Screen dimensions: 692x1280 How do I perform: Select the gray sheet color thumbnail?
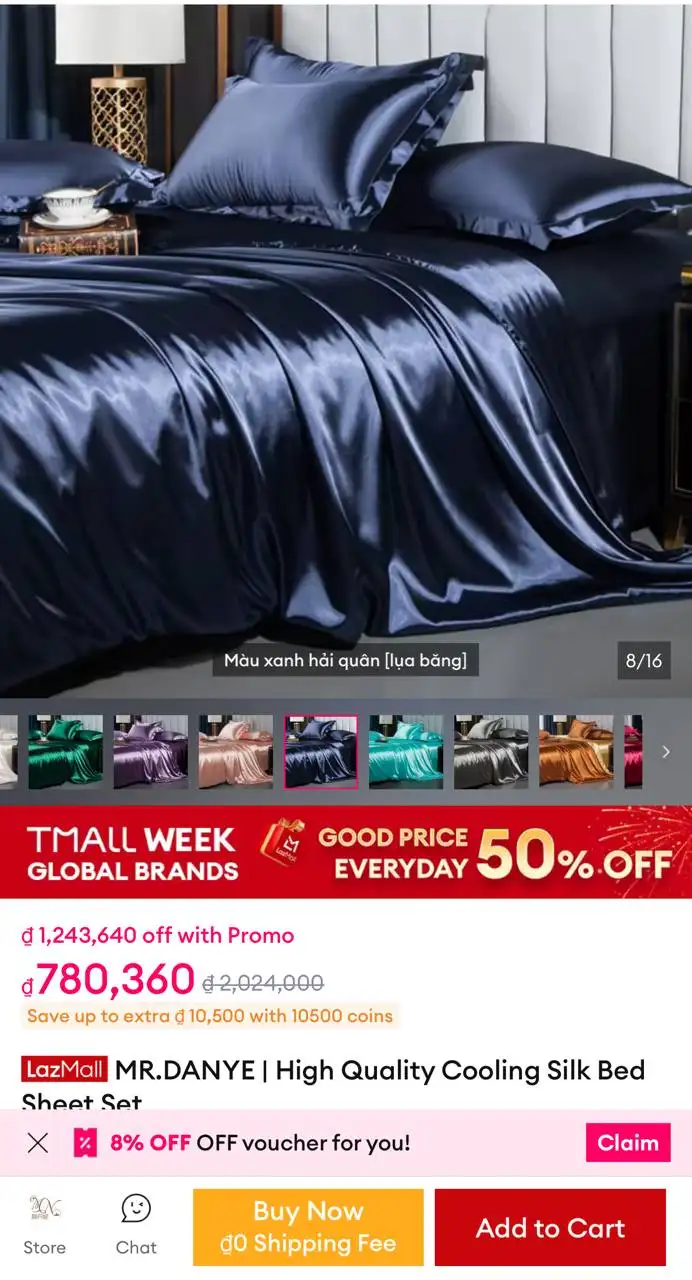491,752
